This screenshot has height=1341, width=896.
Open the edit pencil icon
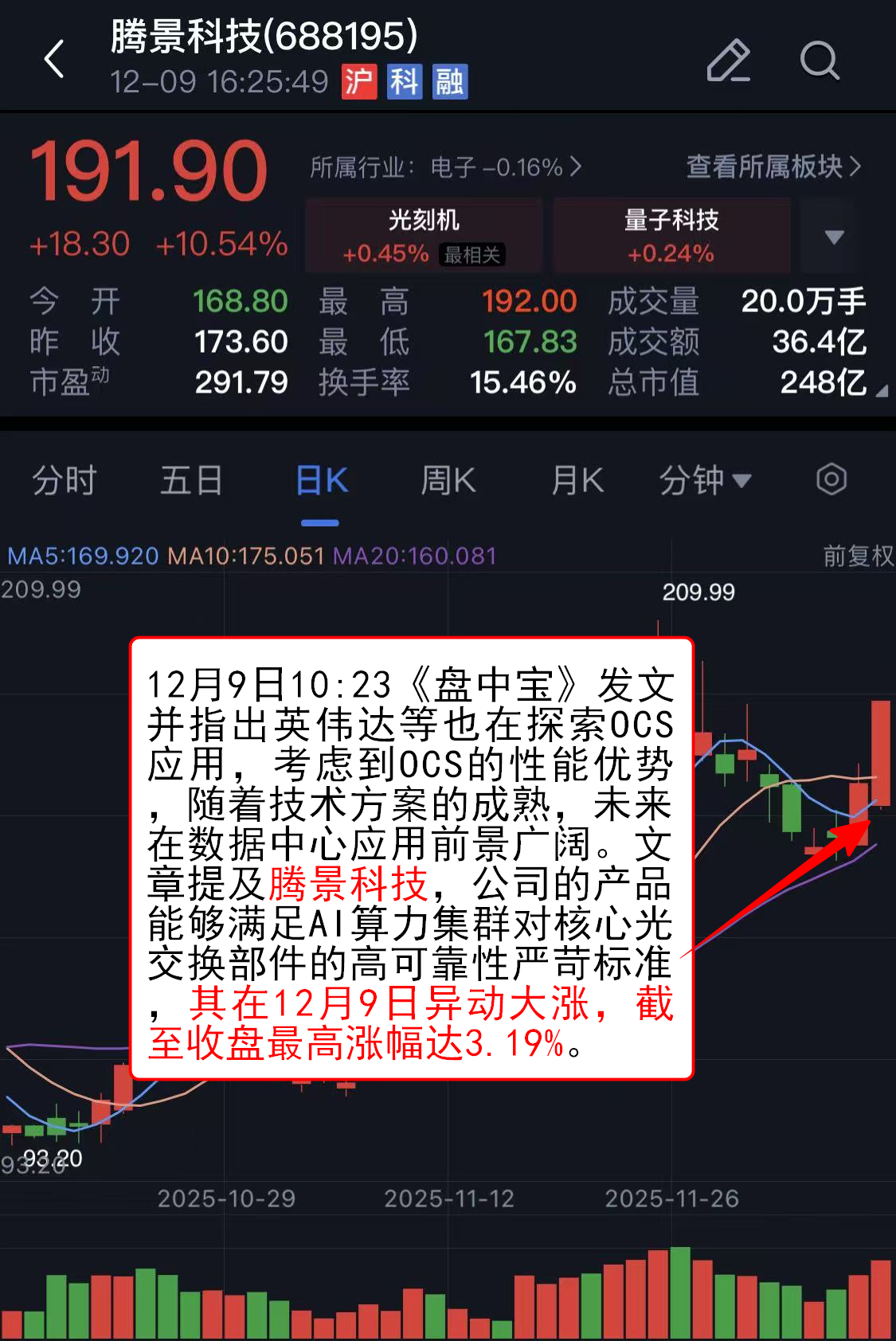click(x=728, y=61)
